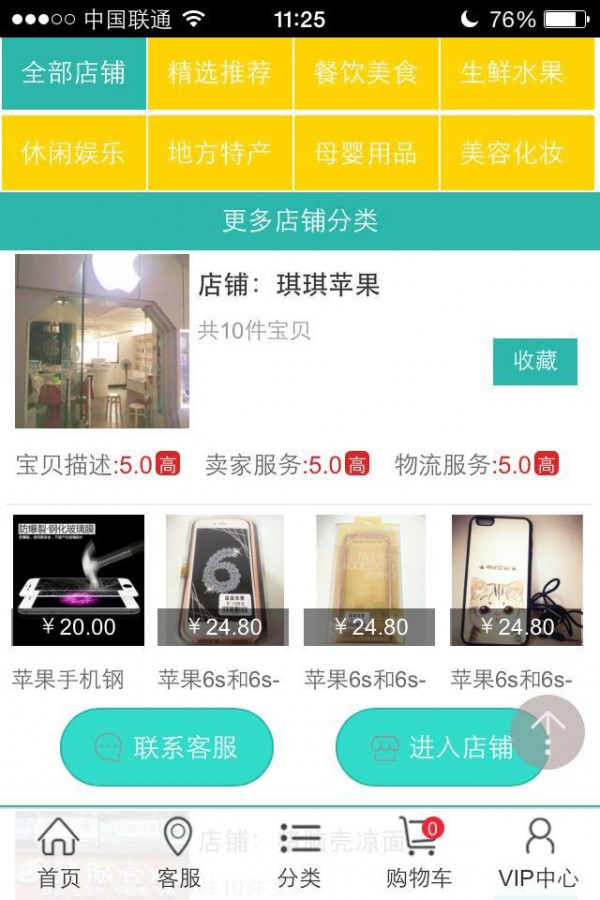Switch to the 母婴用品 category
This screenshot has width=600, height=900.
tap(366, 153)
